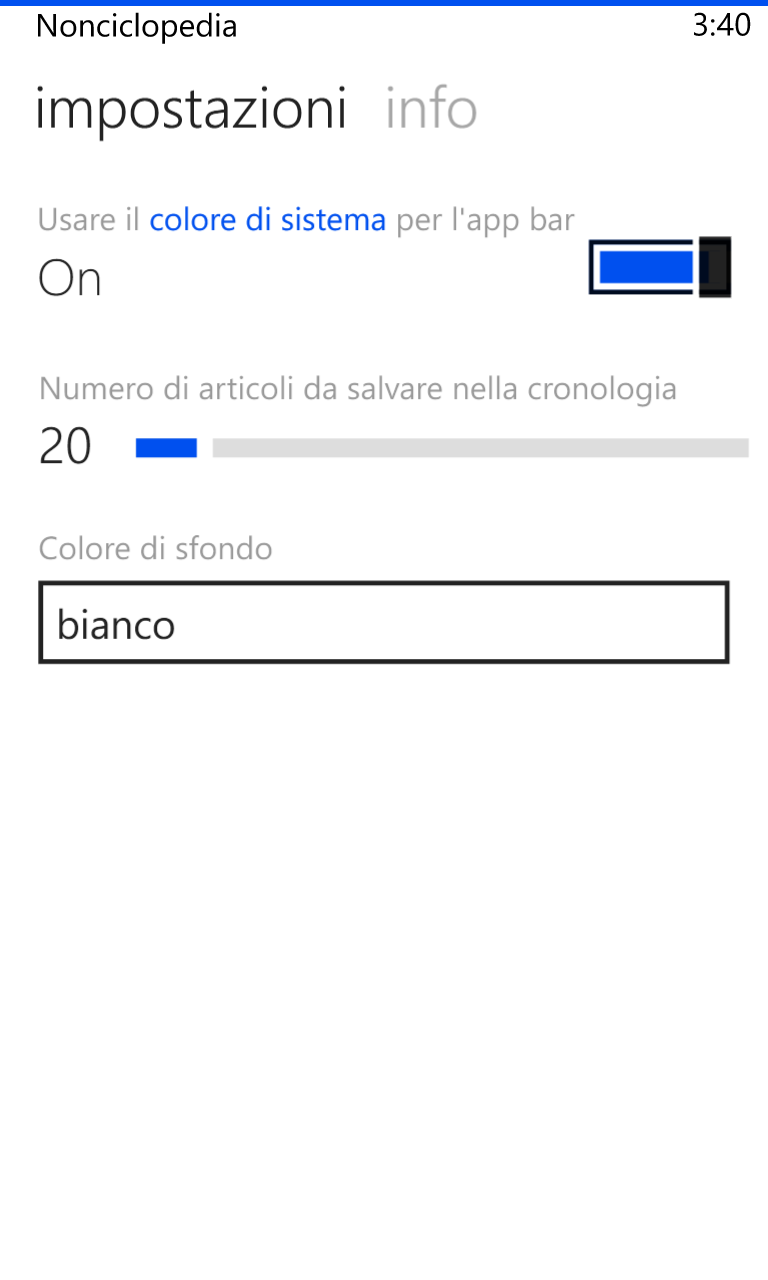Click the border of the background color box
The height and width of the screenshot is (1280, 768).
coord(384,584)
